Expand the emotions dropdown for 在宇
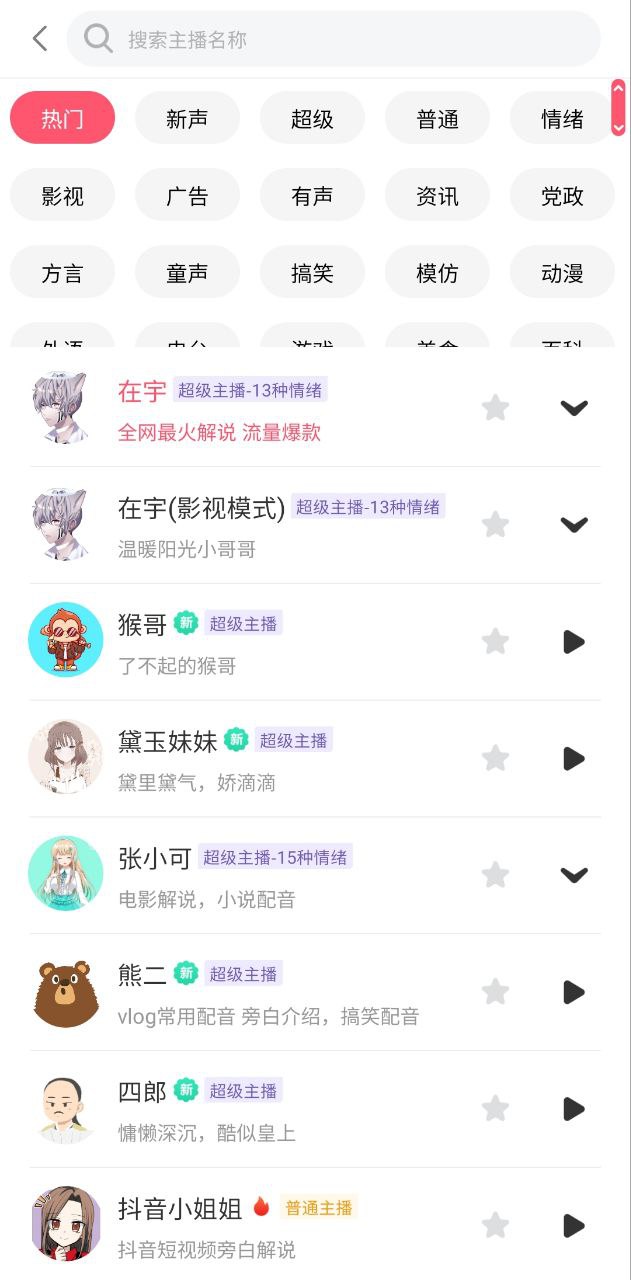This screenshot has width=631, height=1280. point(574,407)
